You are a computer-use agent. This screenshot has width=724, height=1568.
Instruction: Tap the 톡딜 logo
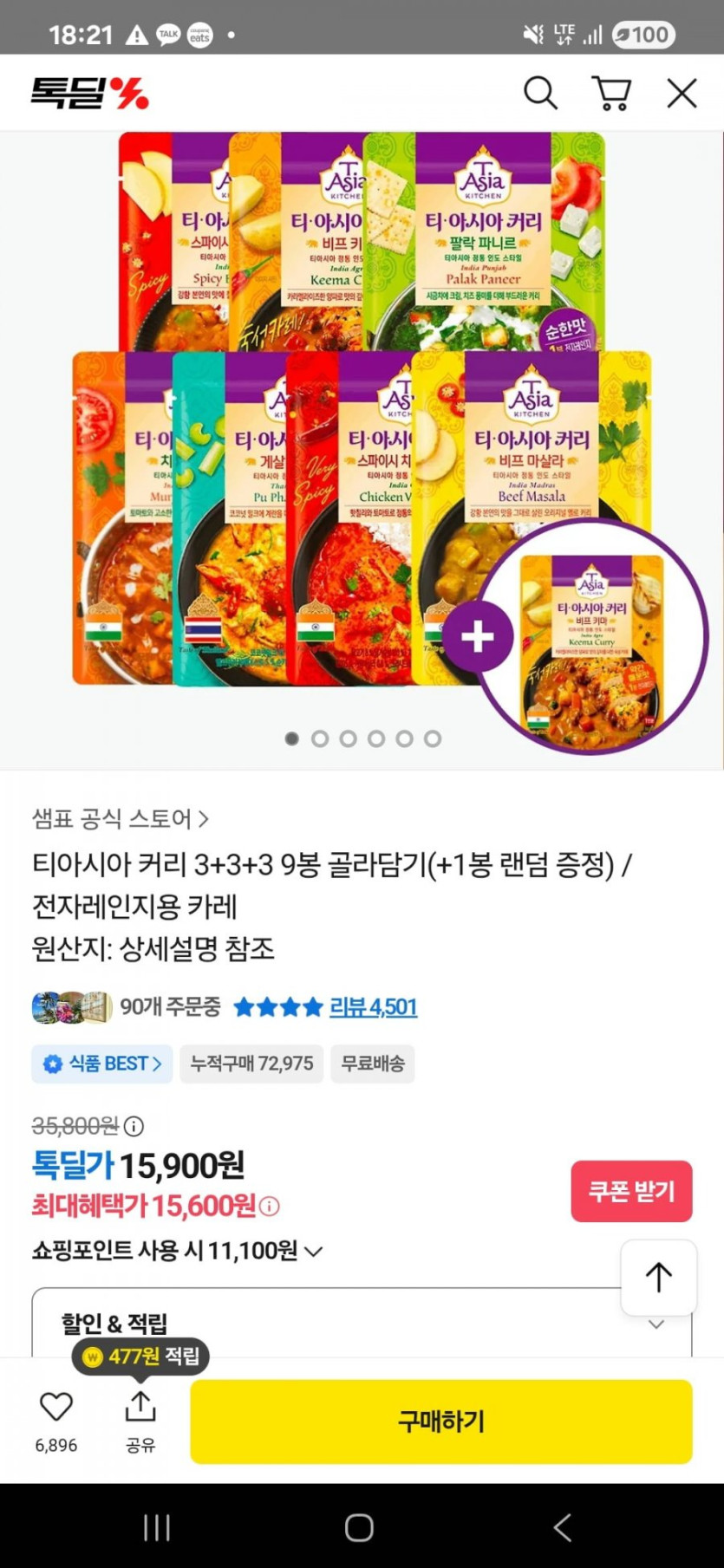[90, 93]
